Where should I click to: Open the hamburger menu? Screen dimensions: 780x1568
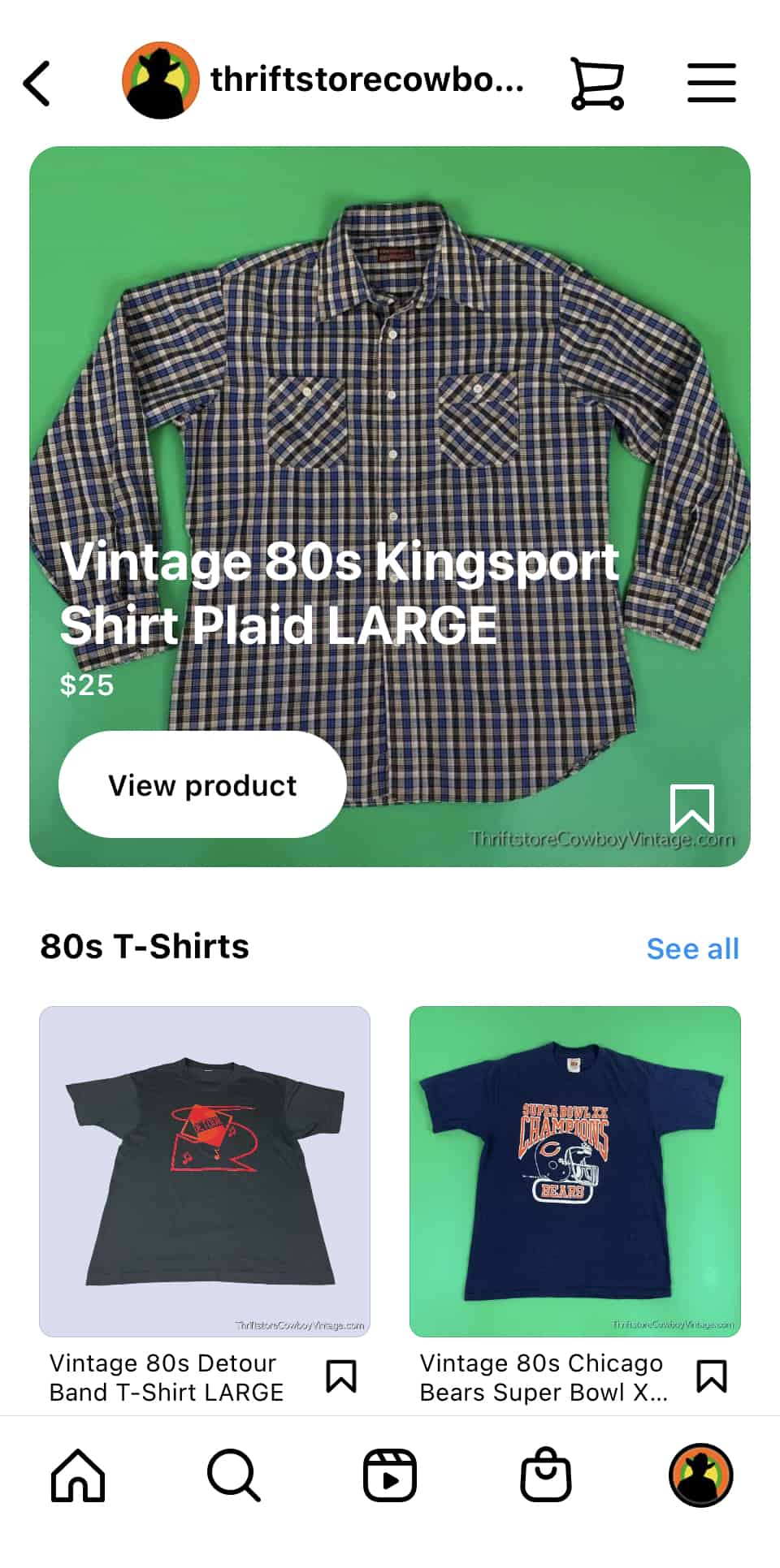(x=711, y=83)
